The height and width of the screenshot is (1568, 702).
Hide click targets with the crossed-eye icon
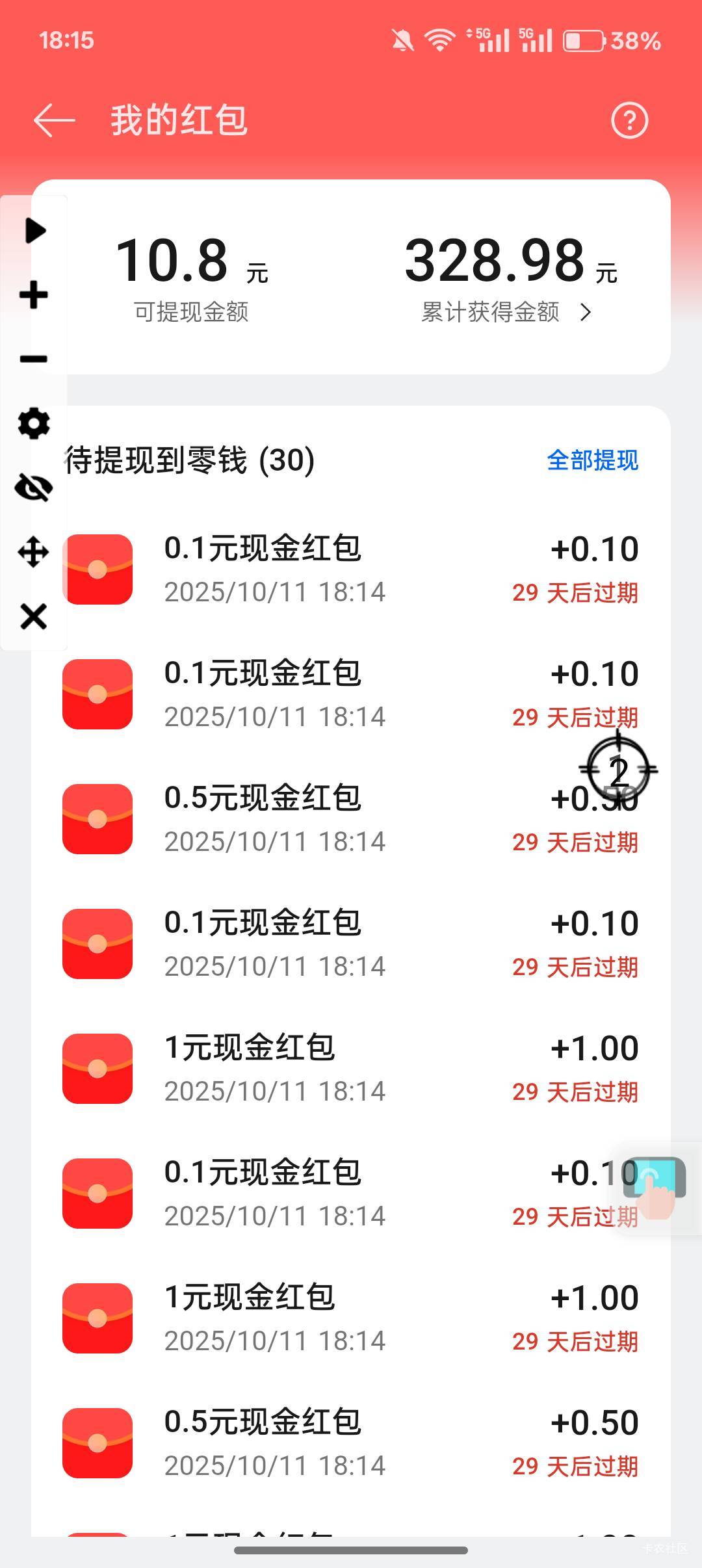click(x=34, y=488)
